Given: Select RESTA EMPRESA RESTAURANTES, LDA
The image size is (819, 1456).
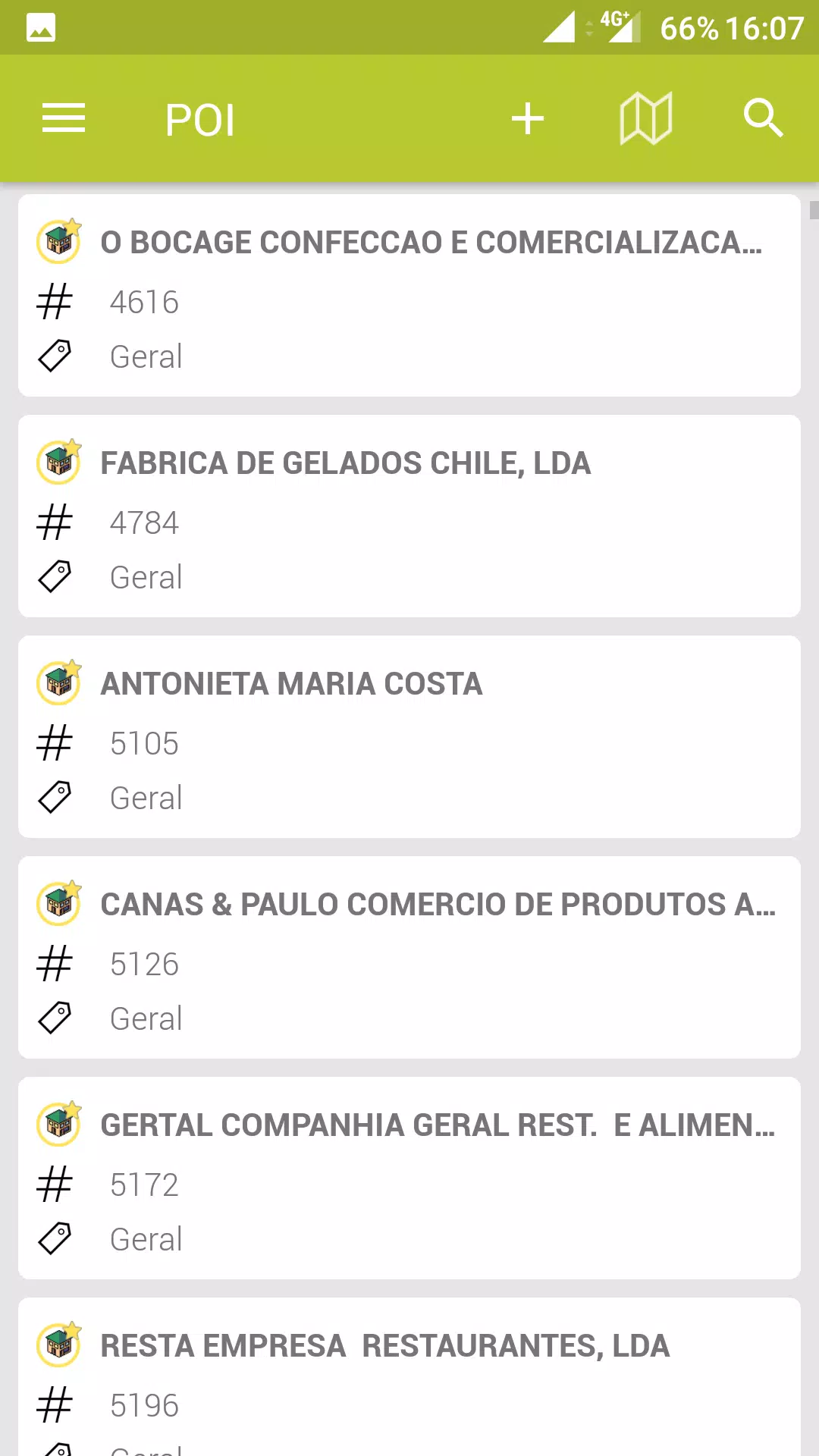Looking at the screenshot, I should click(409, 1365).
